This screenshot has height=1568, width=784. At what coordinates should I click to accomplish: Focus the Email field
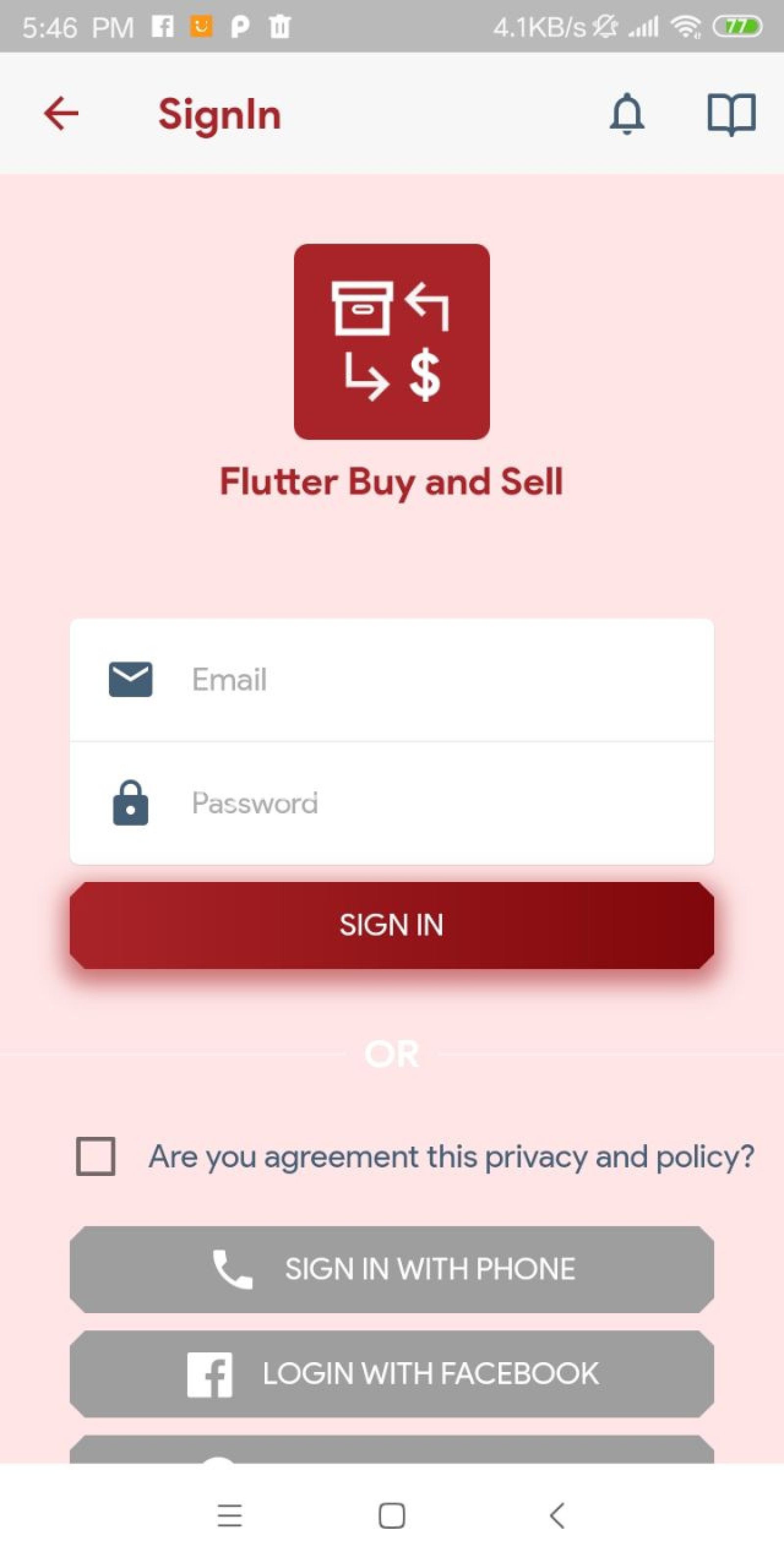pyautogui.click(x=392, y=679)
